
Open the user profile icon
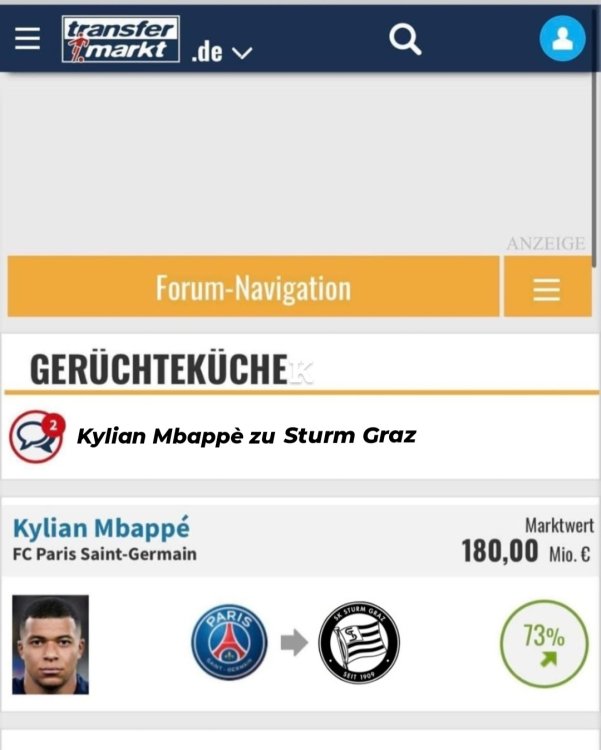click(x=562, y=39)
